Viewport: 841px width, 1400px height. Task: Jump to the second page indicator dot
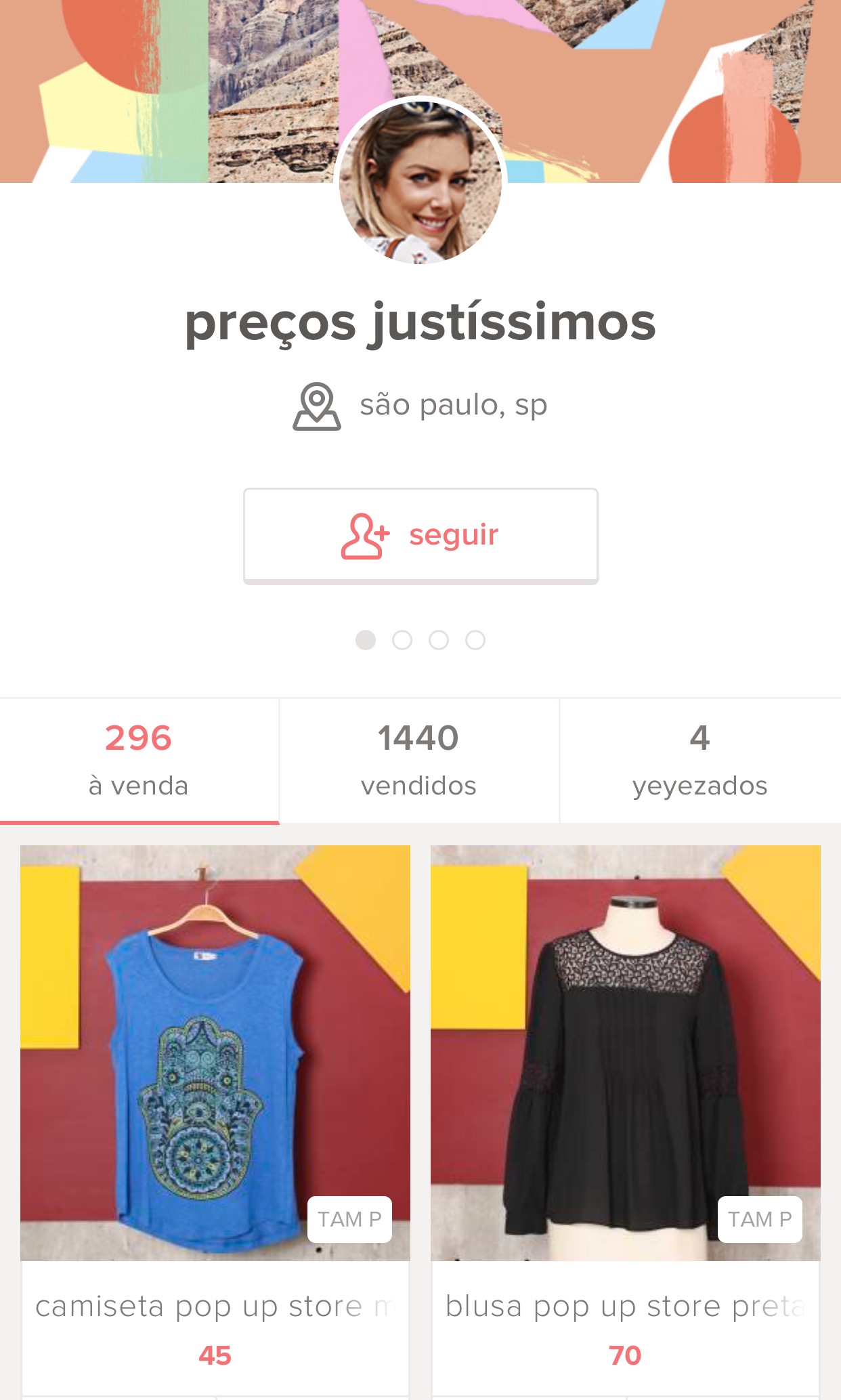[402, 640]
